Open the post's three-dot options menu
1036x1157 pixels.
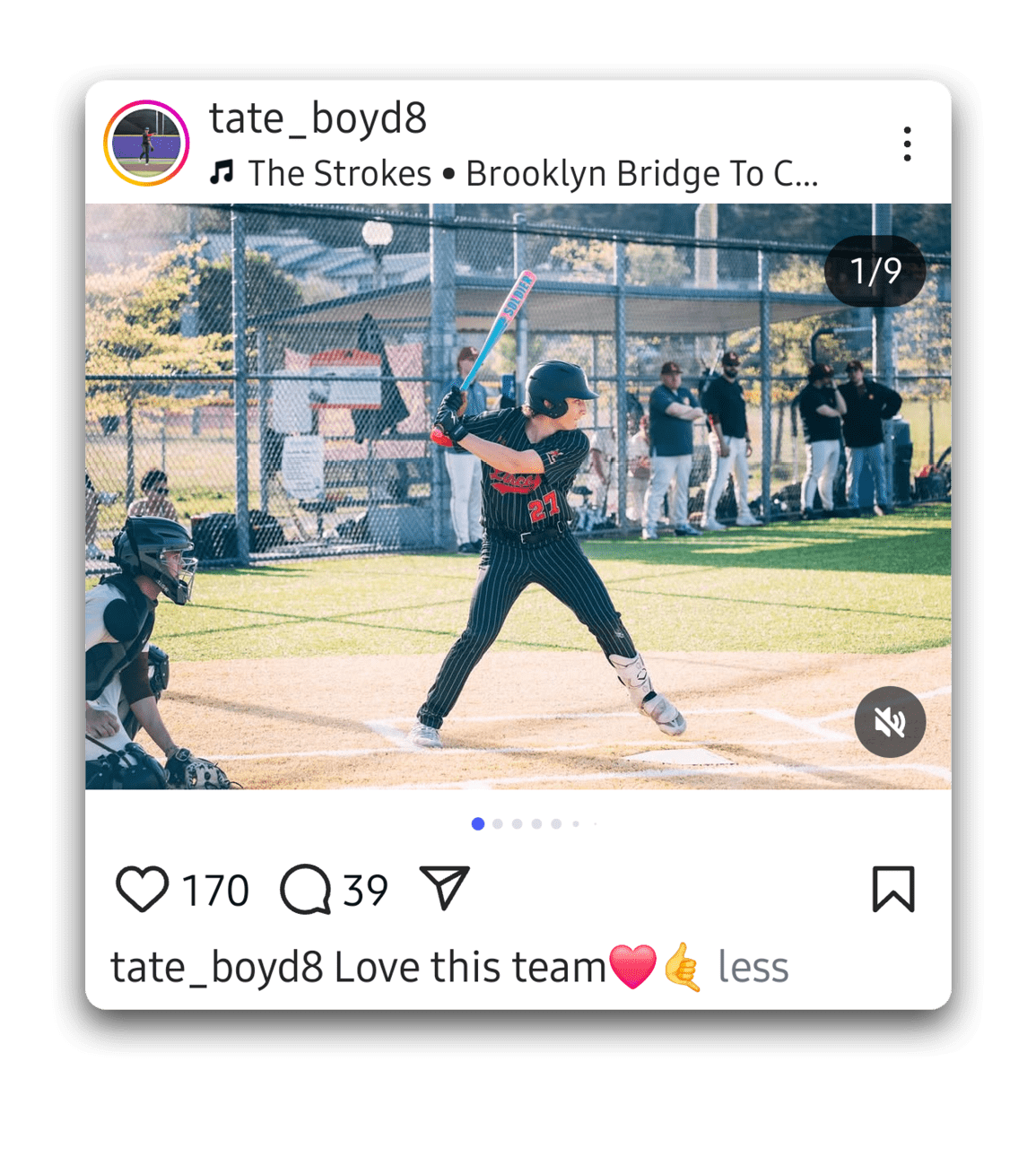pyautogui.click(x=907, y=144)
